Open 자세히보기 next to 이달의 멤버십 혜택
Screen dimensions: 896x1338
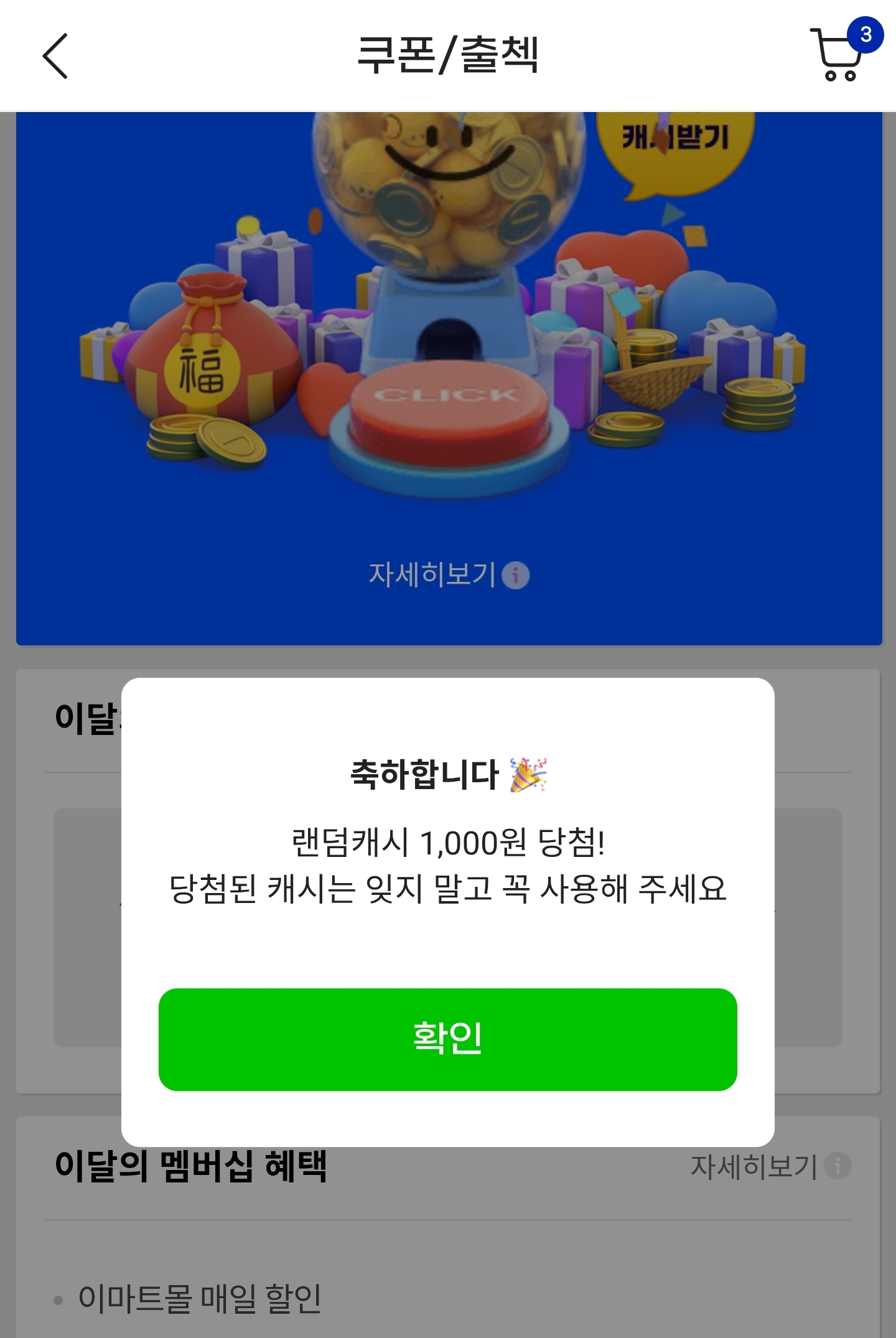(770, 1166)
